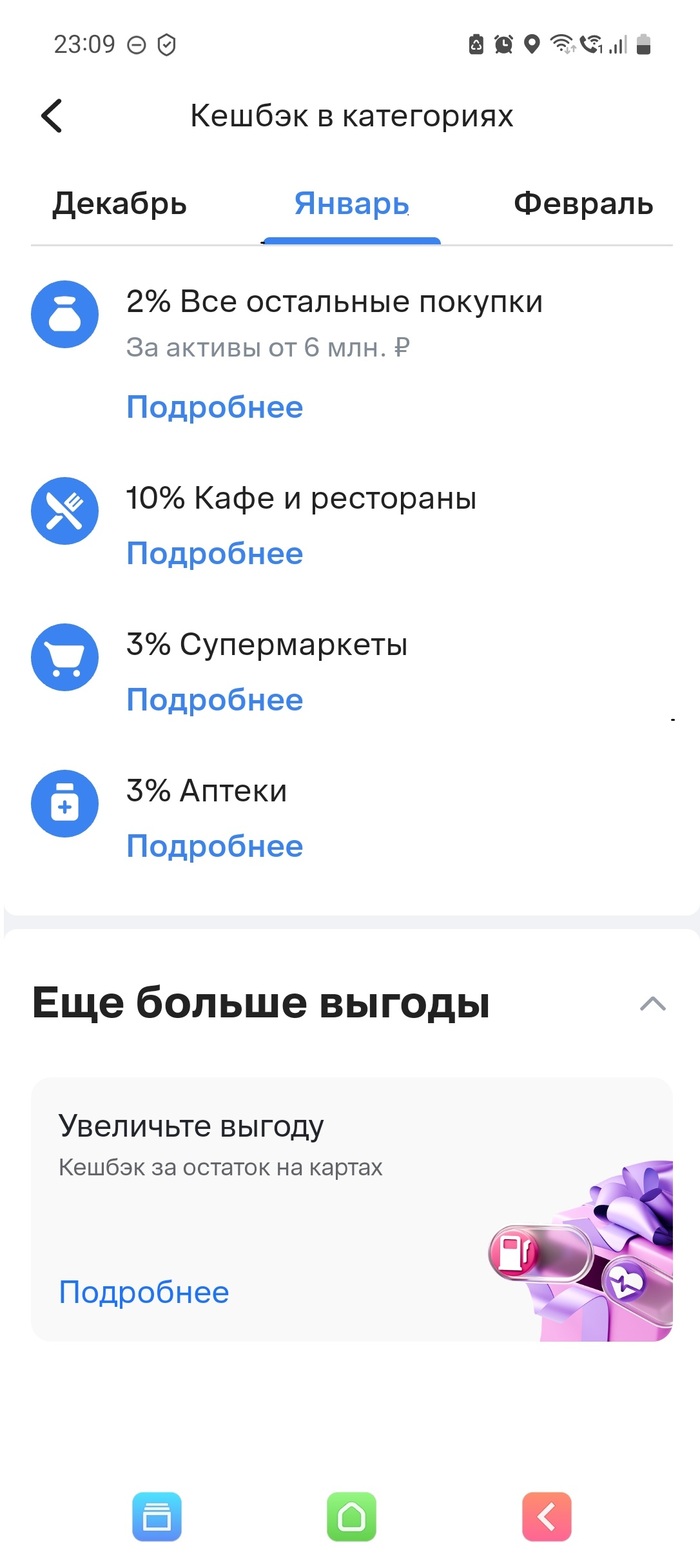Screen dimensions: 700x1557
Task: Open Подробнее under Все остальные покупки
Action: click(214, 407)
